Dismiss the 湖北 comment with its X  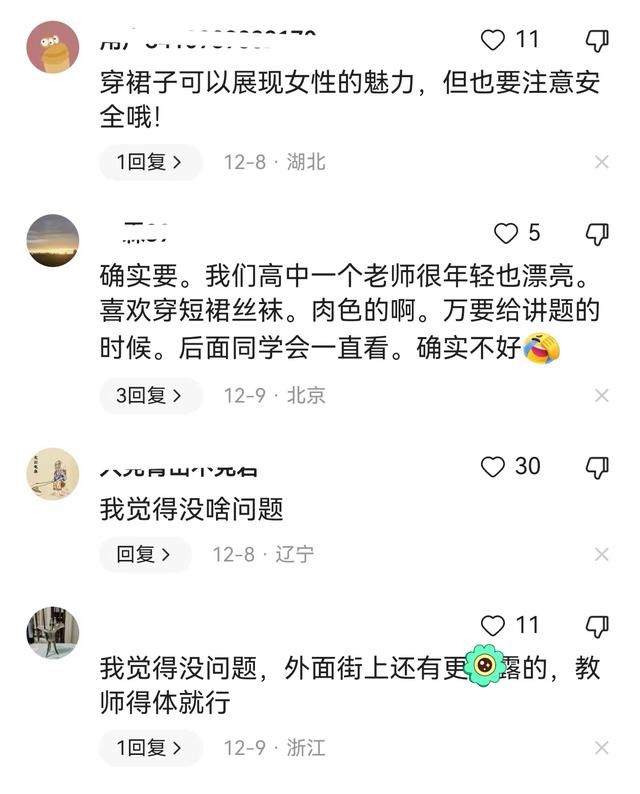pyautogui.click(x=602, y=162)
